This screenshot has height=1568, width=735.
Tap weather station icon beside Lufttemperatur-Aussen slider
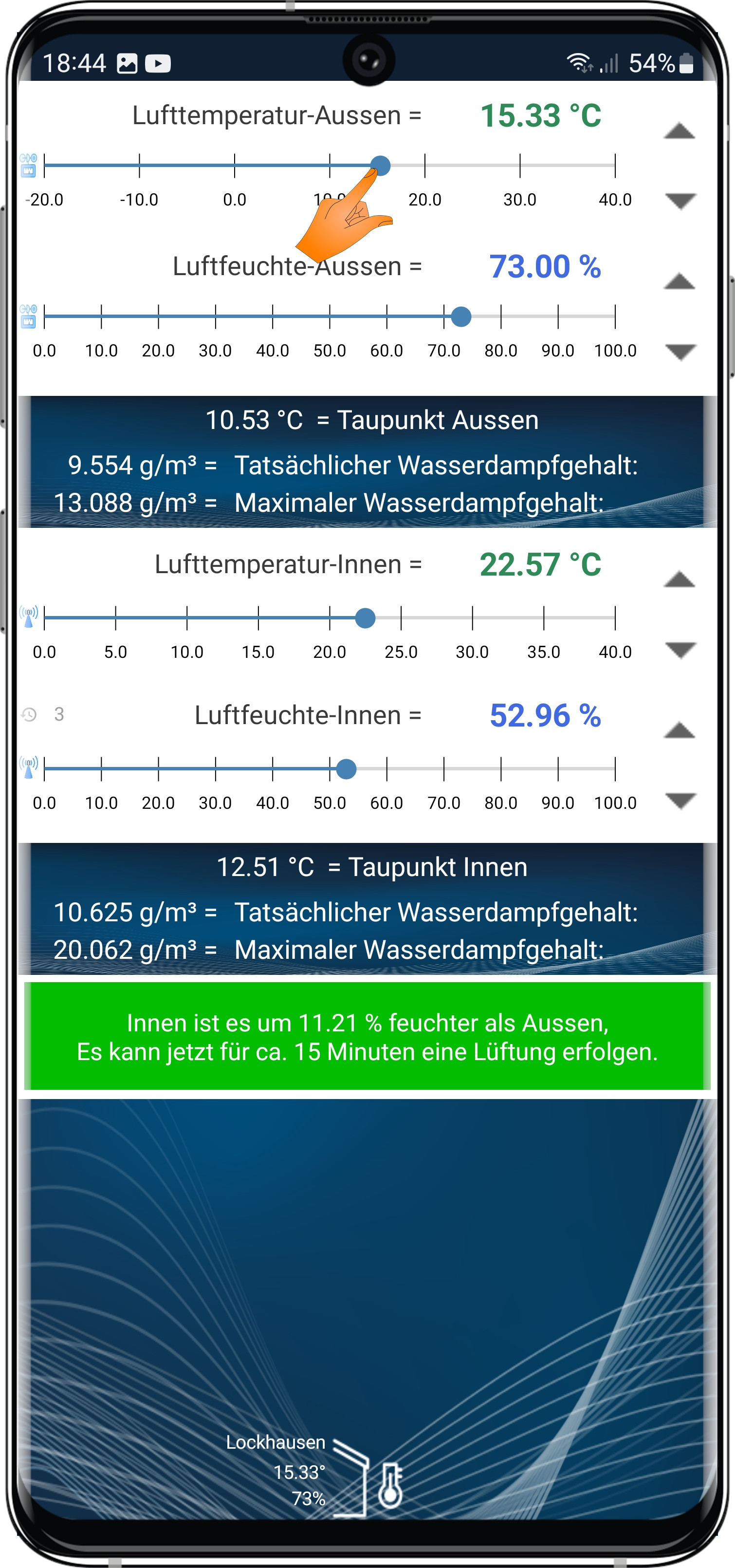(29, 165)
